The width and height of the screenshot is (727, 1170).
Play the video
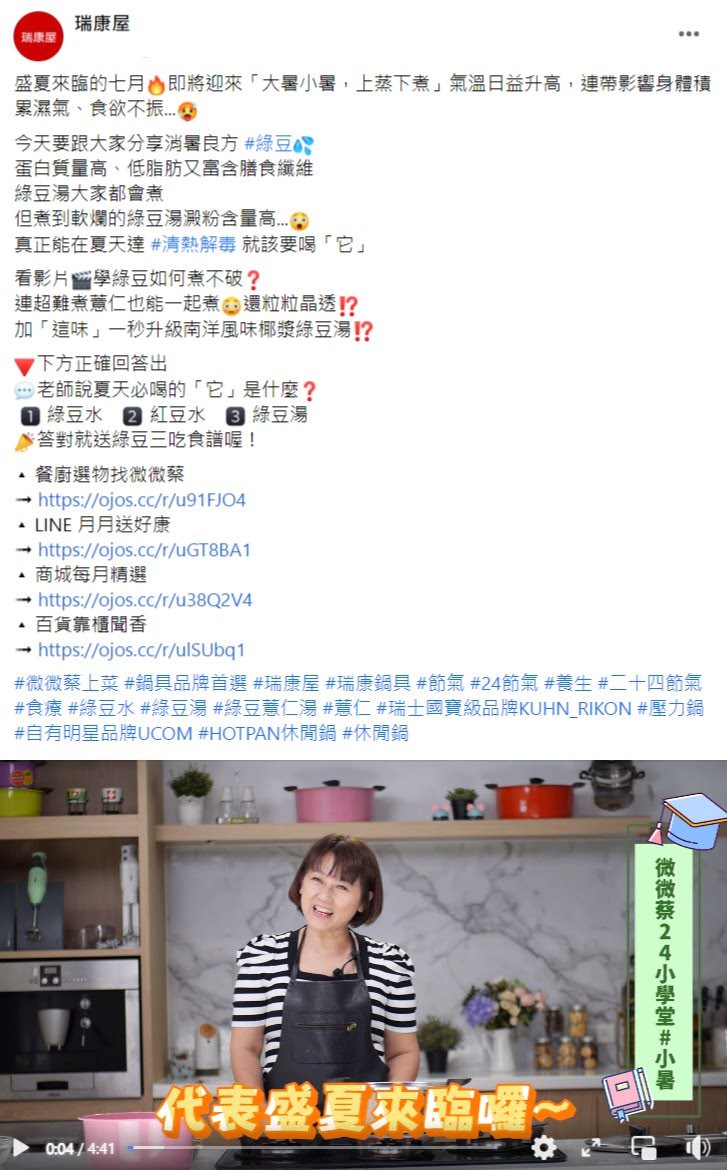tap(20, 1148)
